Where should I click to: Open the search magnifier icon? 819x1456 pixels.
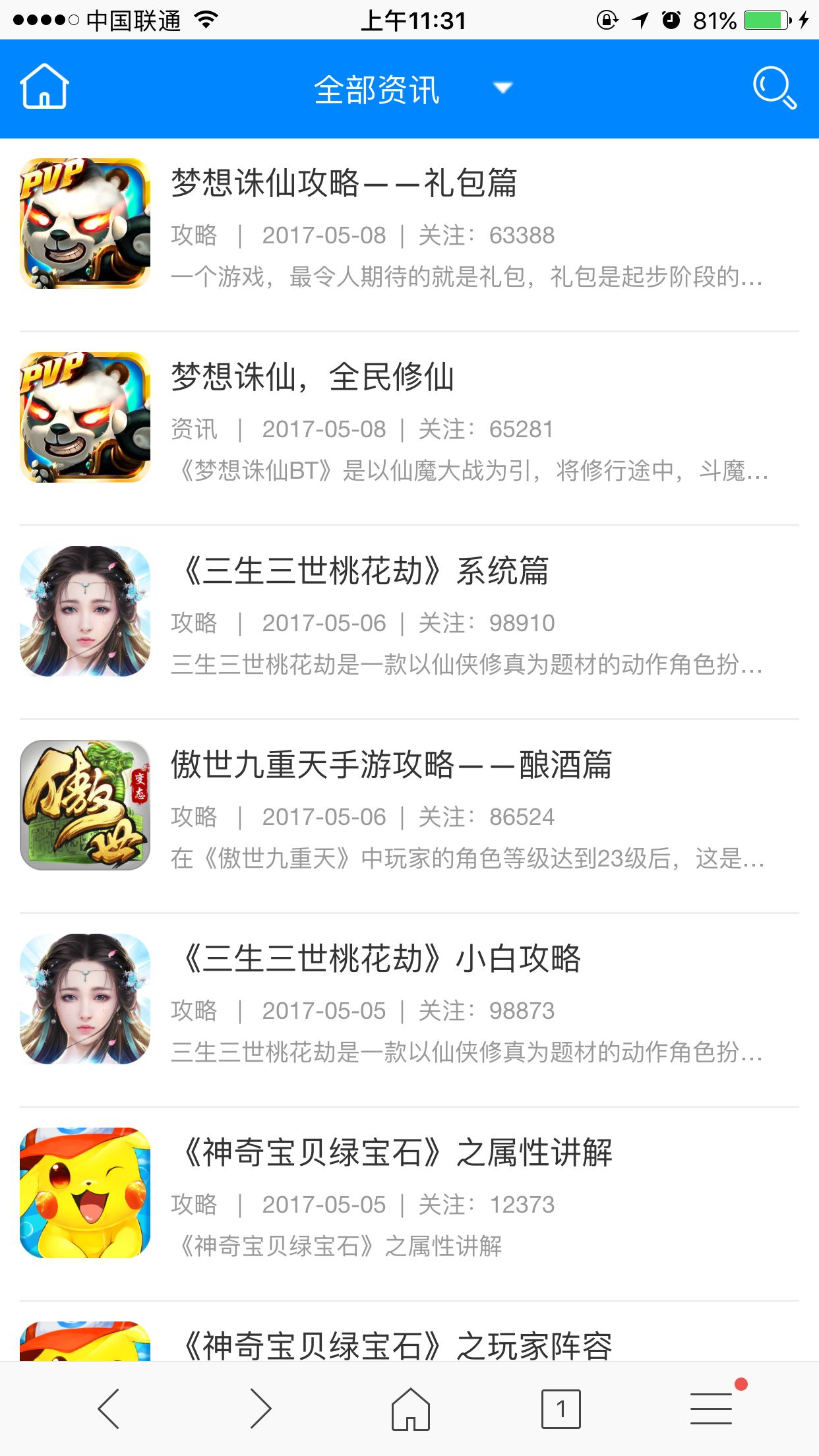pyautogui.click(x=774, y=87)
